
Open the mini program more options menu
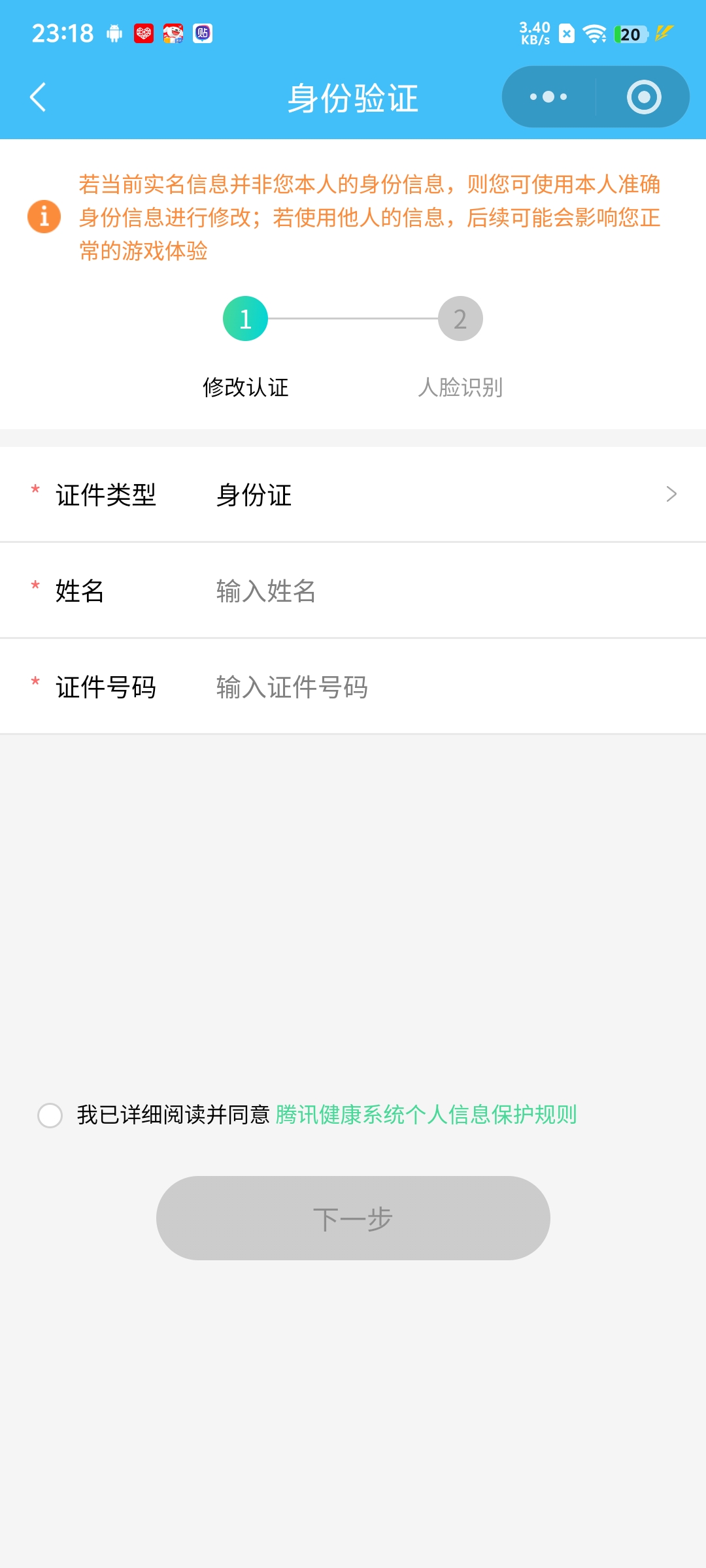[x=548, y=97]
